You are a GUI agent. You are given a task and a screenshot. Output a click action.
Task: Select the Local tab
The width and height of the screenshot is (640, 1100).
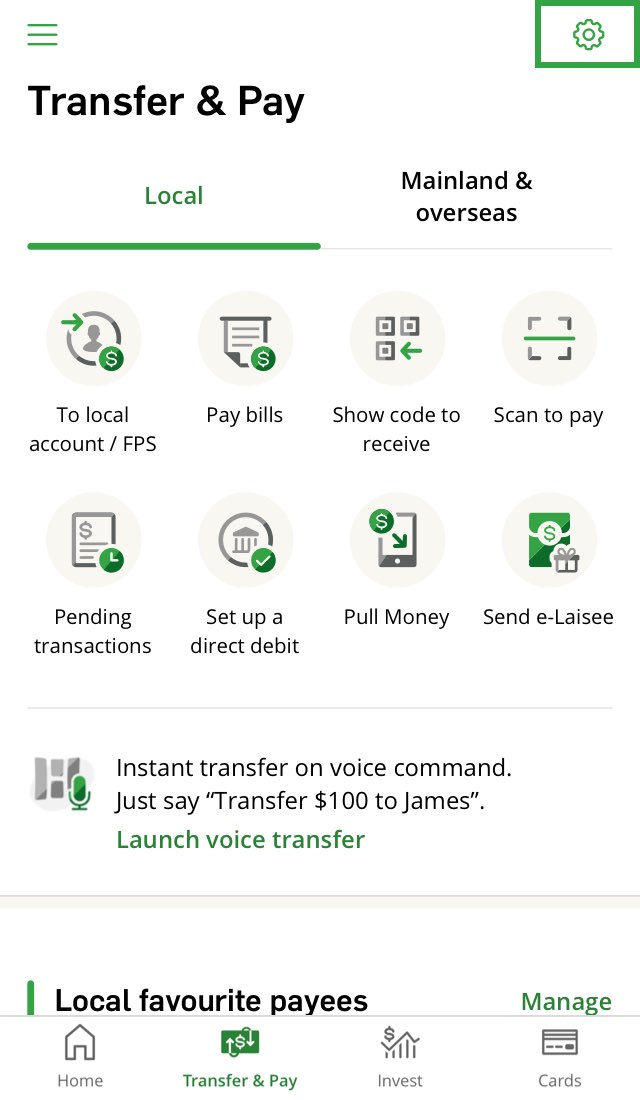(x=173, y=196)
